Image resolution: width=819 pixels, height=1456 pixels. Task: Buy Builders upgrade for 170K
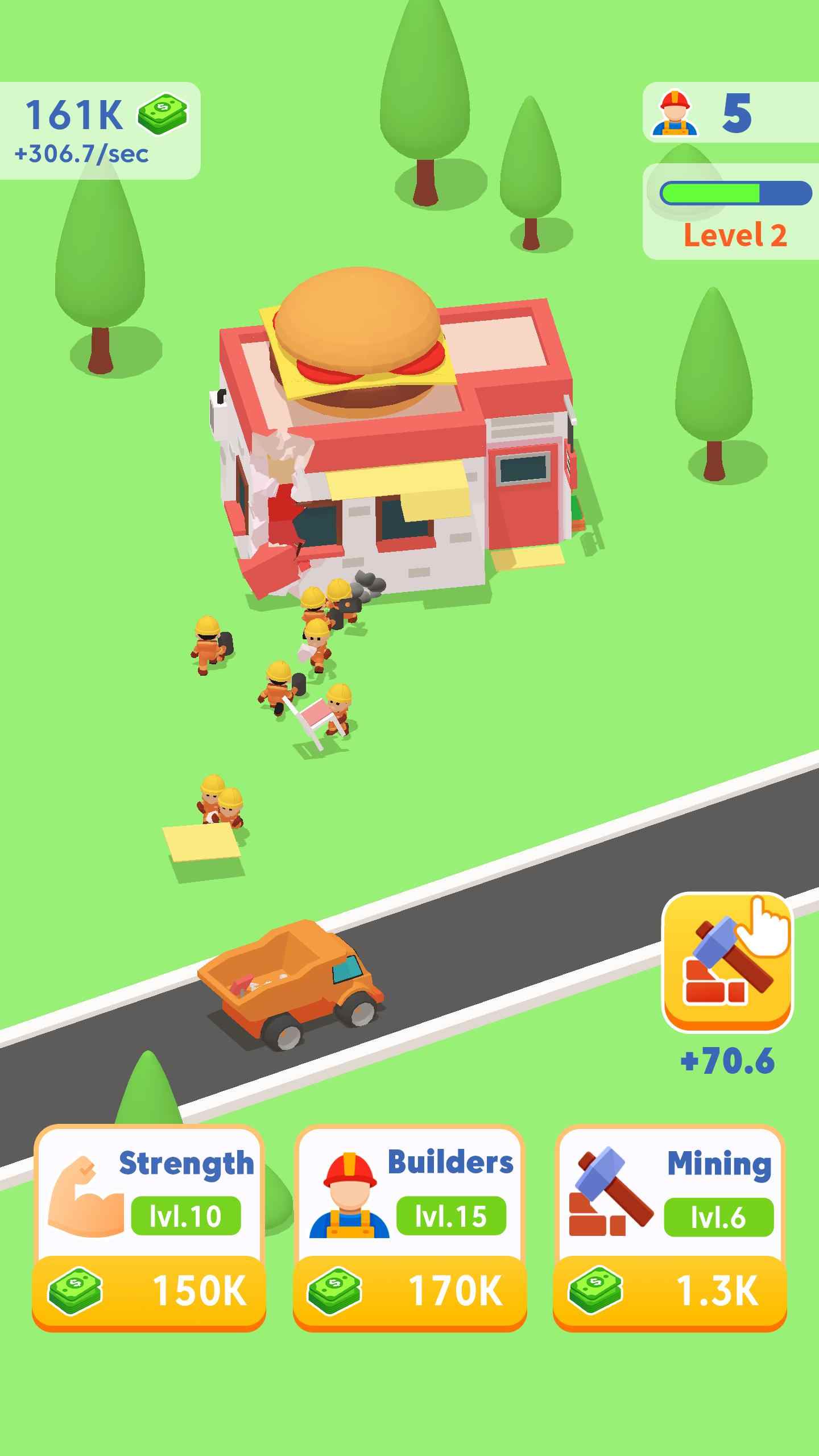pyautogui.click(x=409, y=1291)
